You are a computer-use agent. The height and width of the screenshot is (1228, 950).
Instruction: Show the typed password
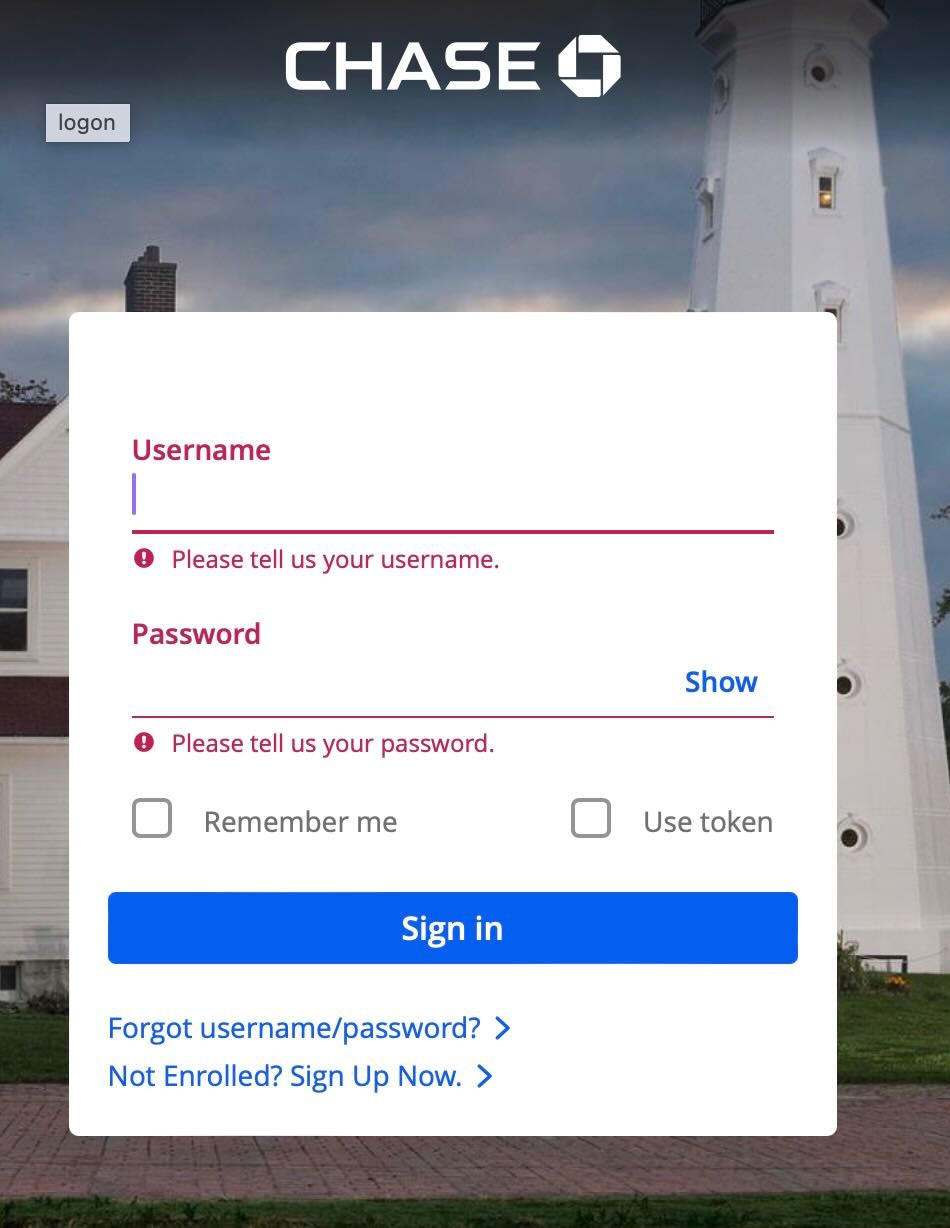pos(720,682)
